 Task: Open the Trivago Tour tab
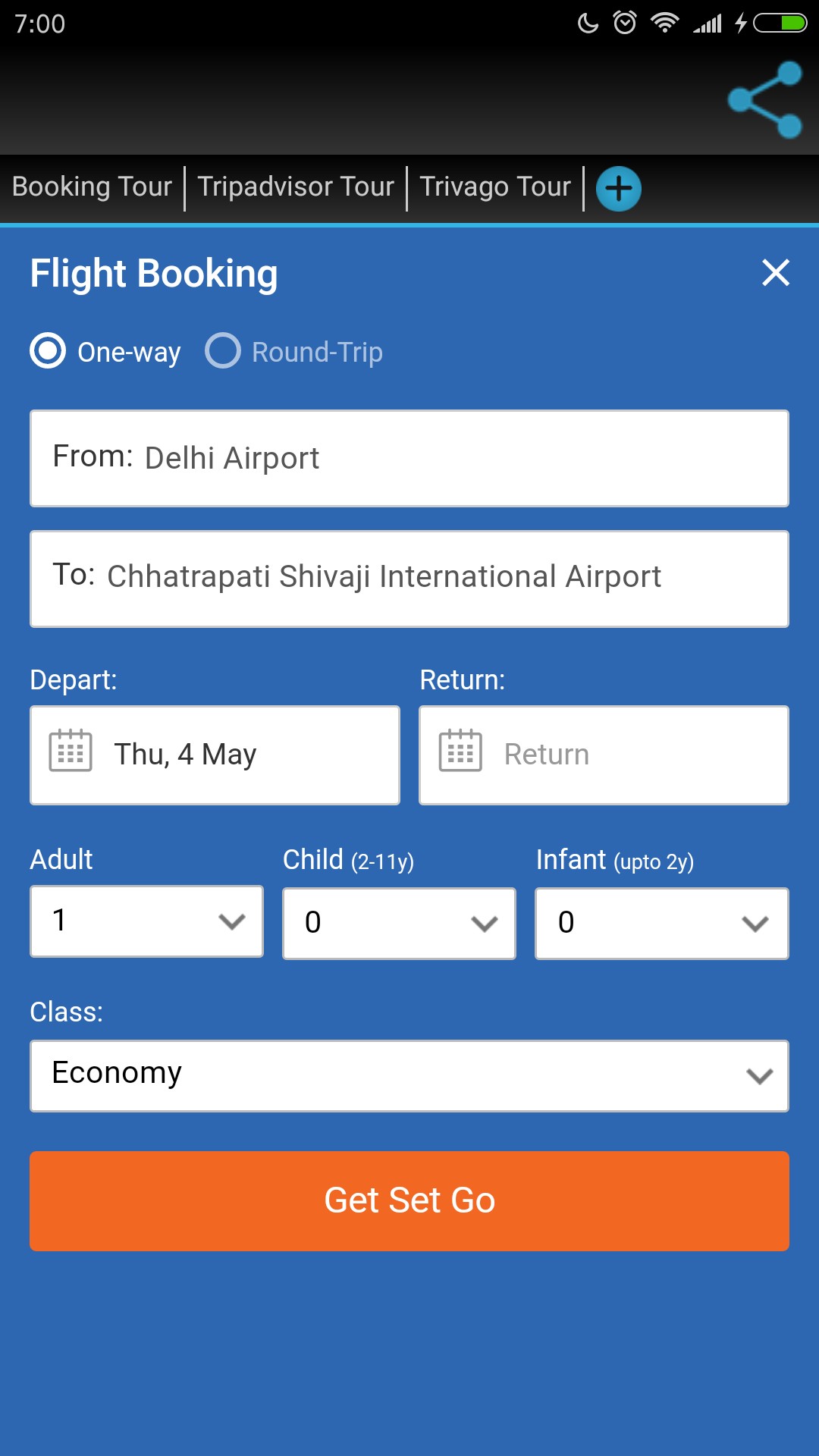495,187
